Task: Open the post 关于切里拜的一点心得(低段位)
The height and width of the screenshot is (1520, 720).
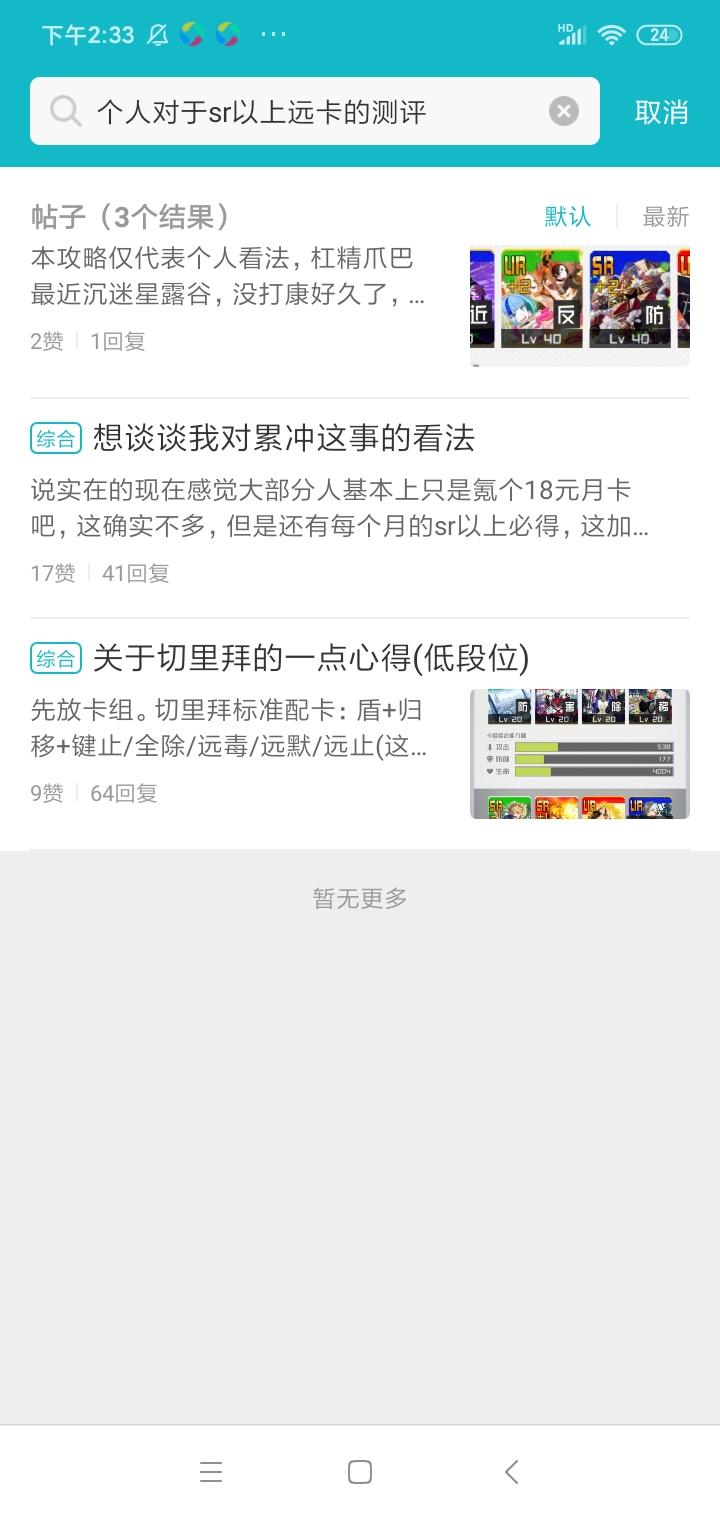Action: pos(310,658)
